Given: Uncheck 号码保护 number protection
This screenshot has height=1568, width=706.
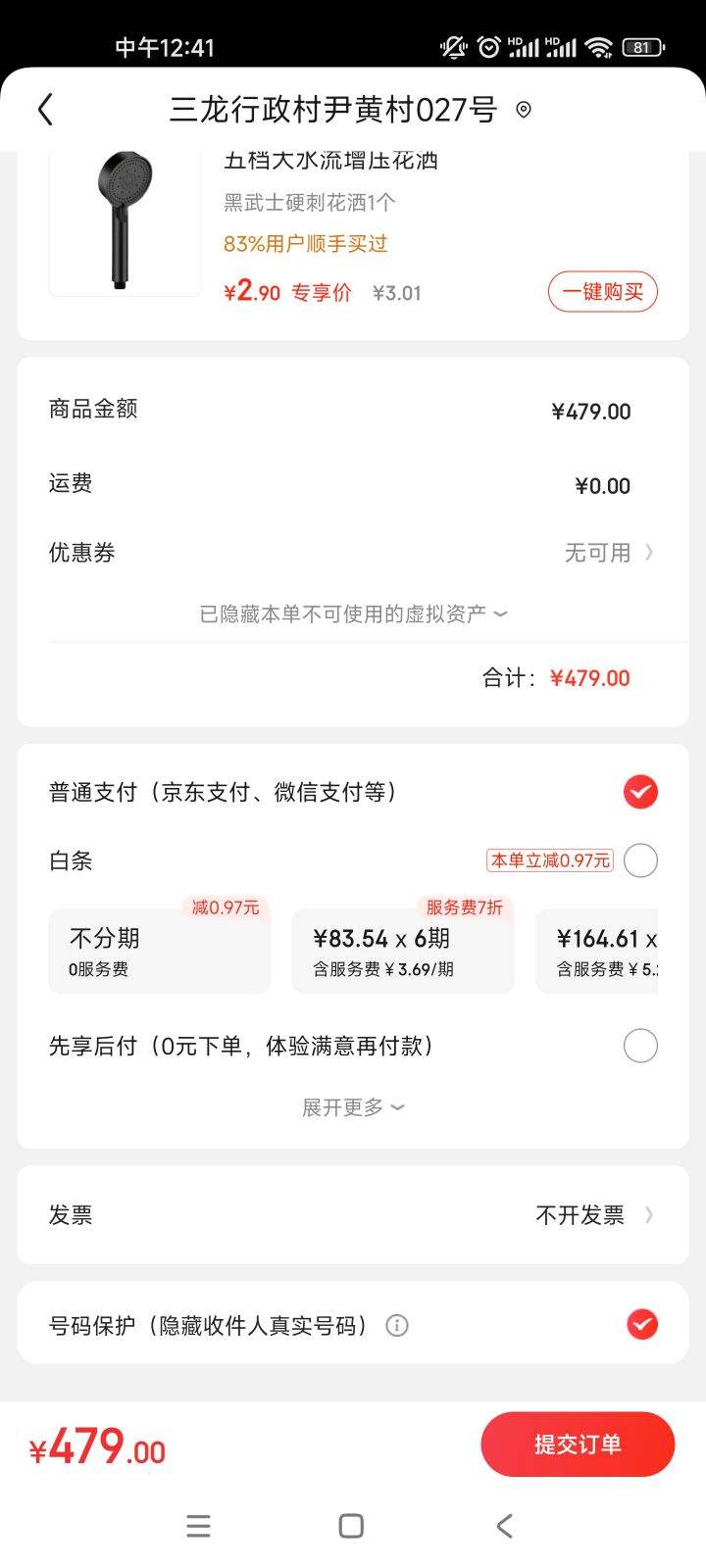Looking at the screenshot, I should click(641, 1325).
